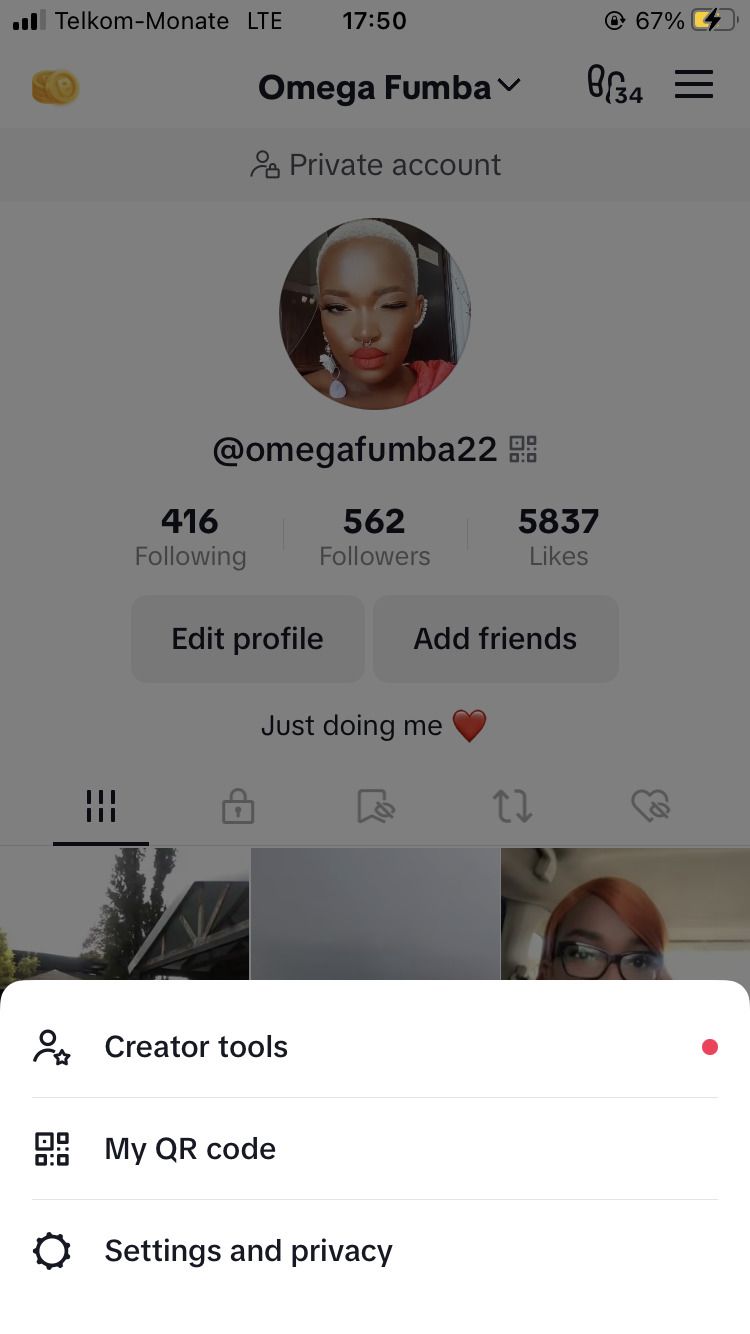Open Settings and privacy
Screen dimensions: 750x1334
248,1251
